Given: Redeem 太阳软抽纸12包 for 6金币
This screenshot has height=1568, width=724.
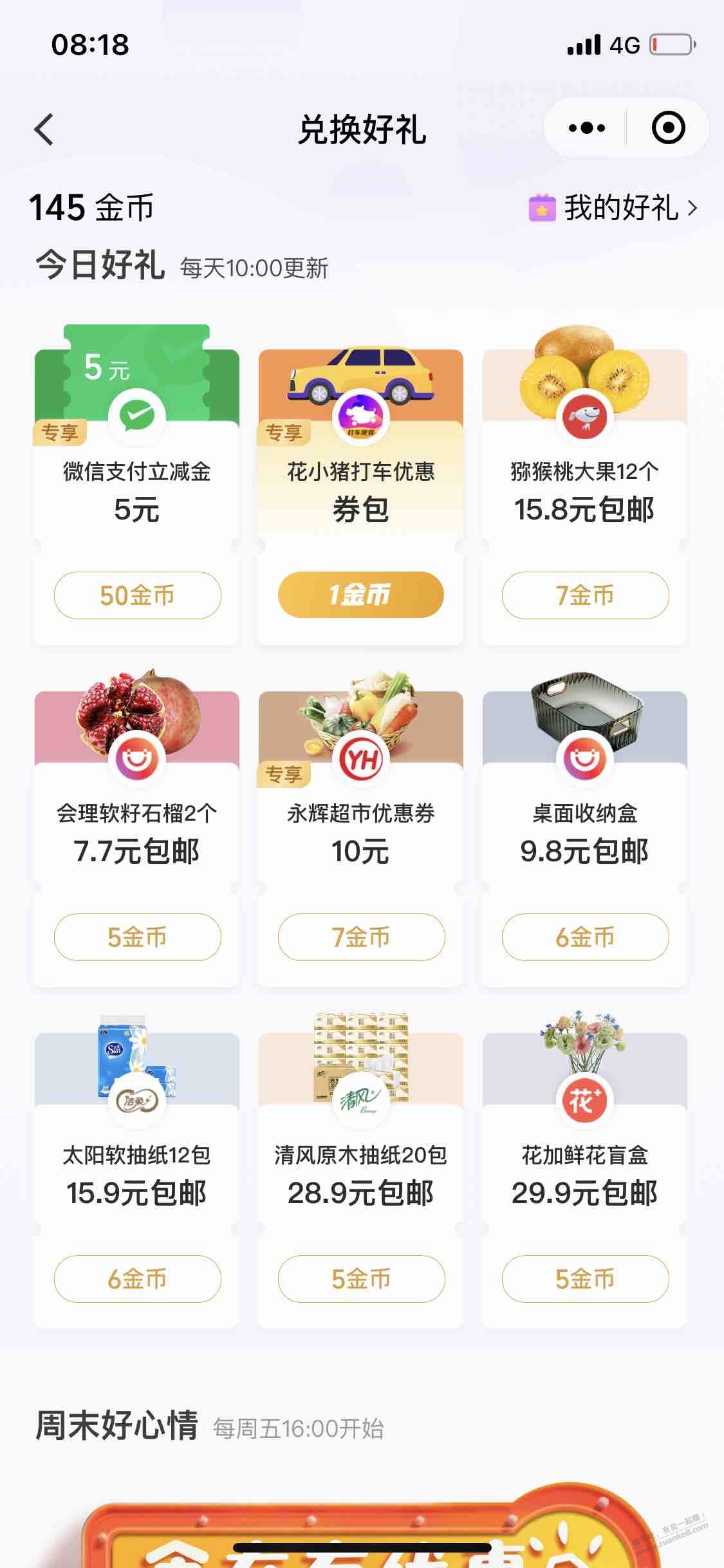Looking at the screenshot, I should (137, 1278).
